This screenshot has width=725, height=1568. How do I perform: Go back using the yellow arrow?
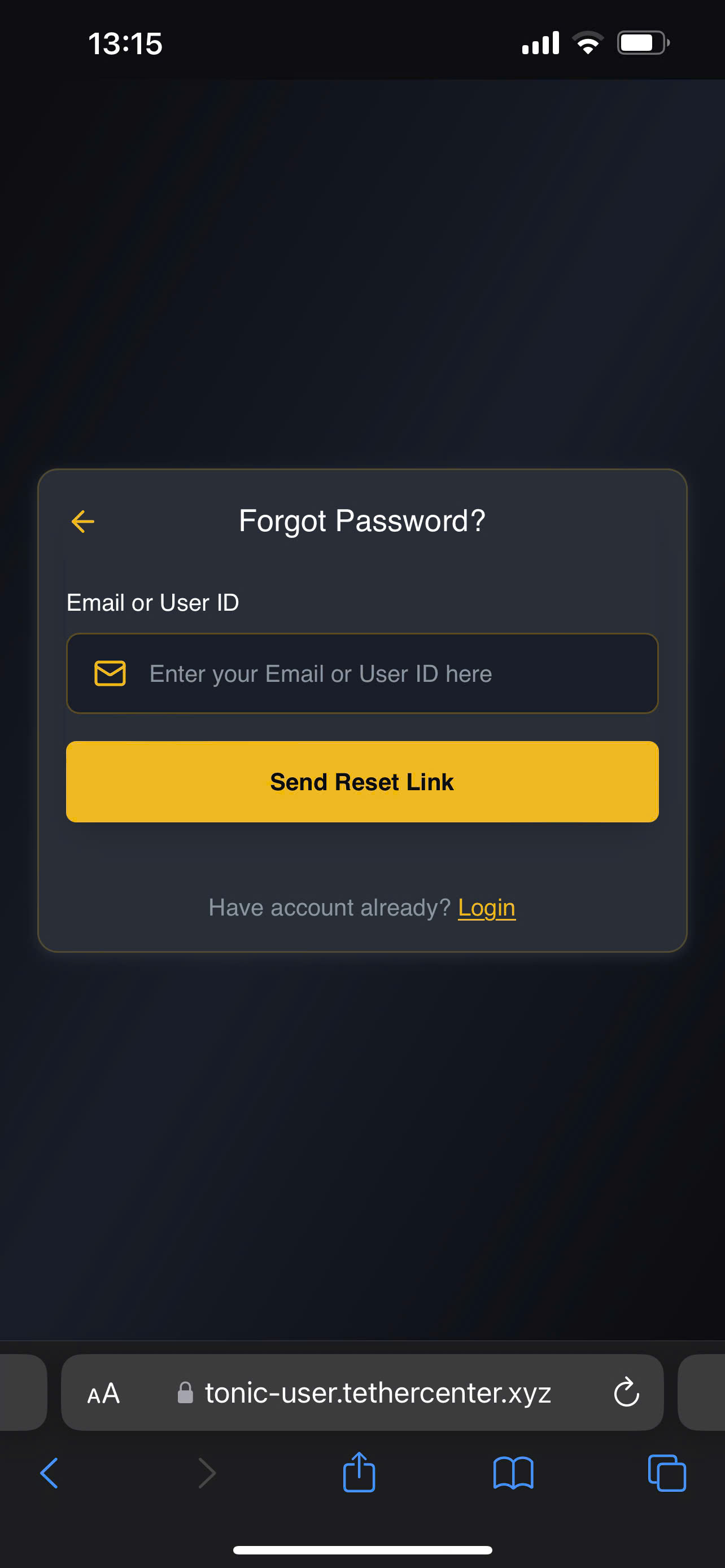(83, 521)
